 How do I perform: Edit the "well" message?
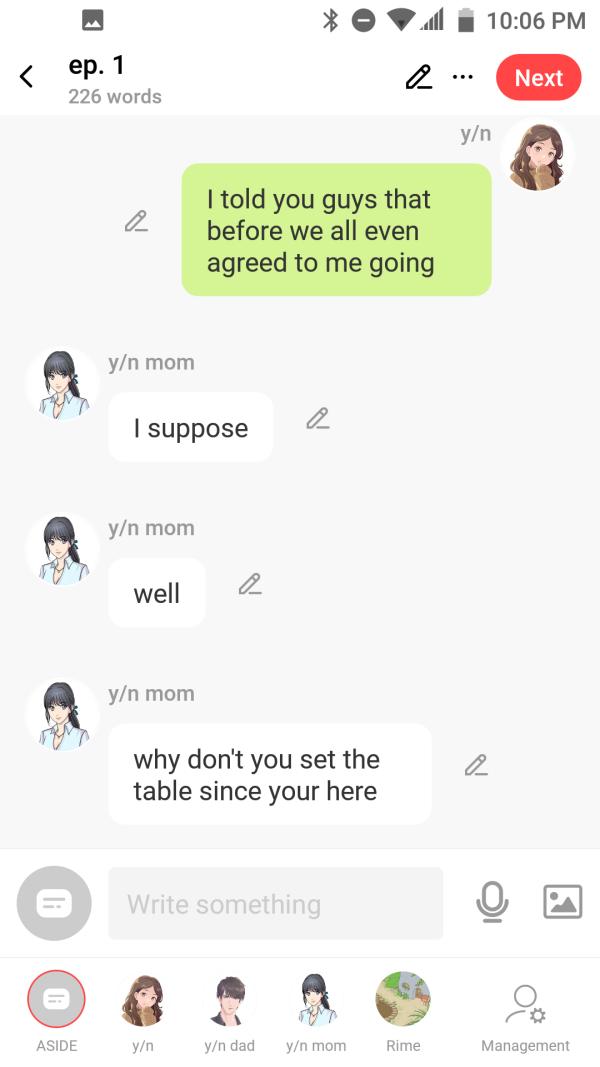250,584
